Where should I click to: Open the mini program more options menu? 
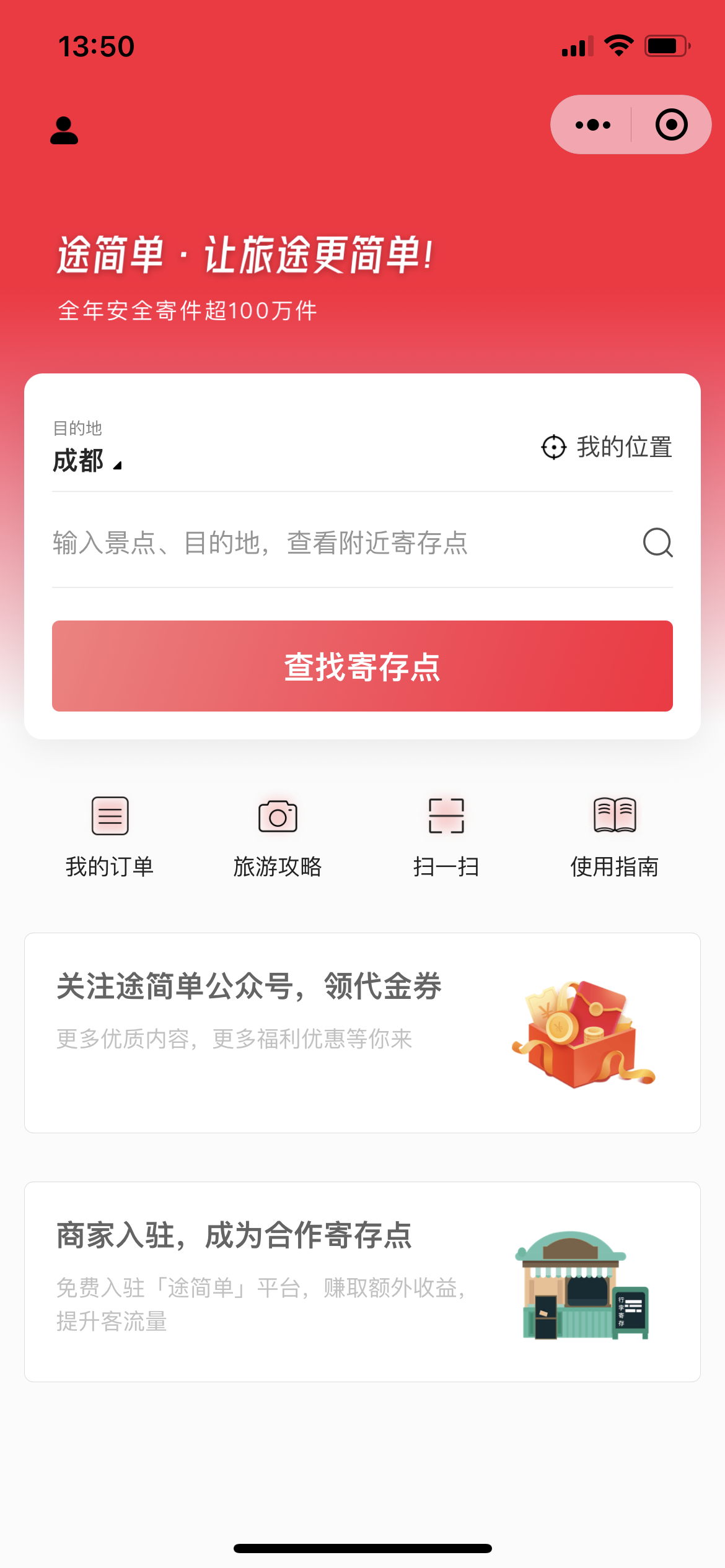(592, 125)
